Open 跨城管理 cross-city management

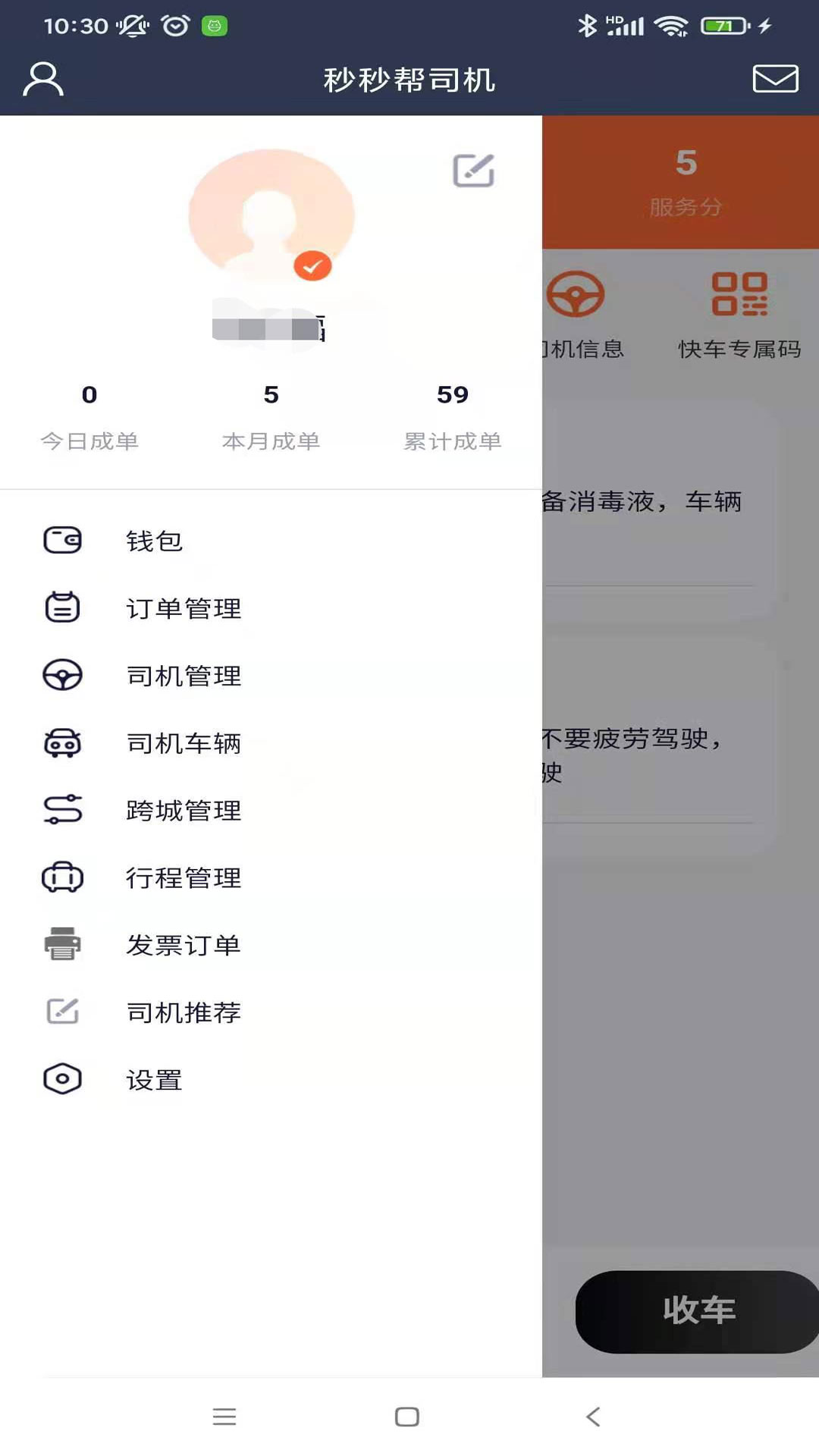click(184, 811)
